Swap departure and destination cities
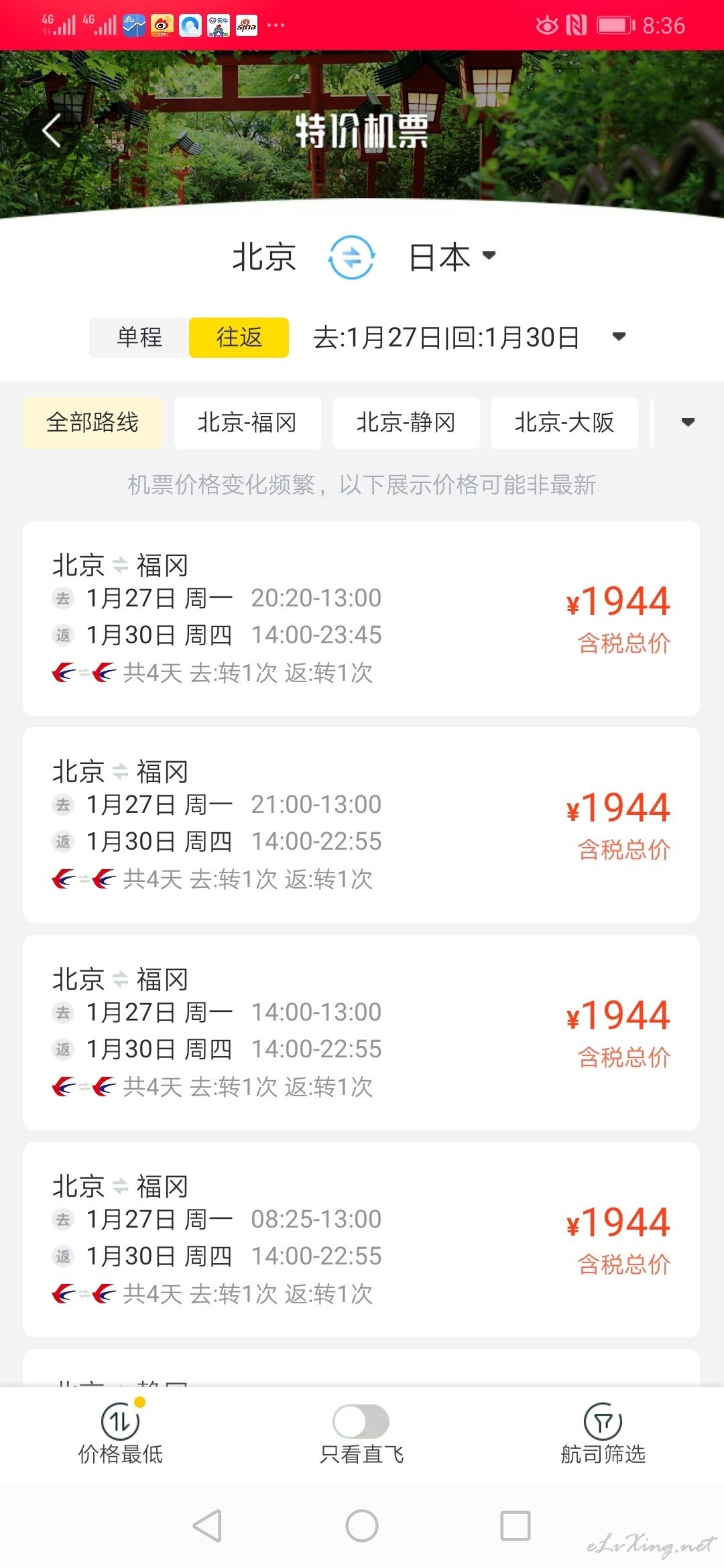The image size is (724, 1568). (x=352, y=257)
